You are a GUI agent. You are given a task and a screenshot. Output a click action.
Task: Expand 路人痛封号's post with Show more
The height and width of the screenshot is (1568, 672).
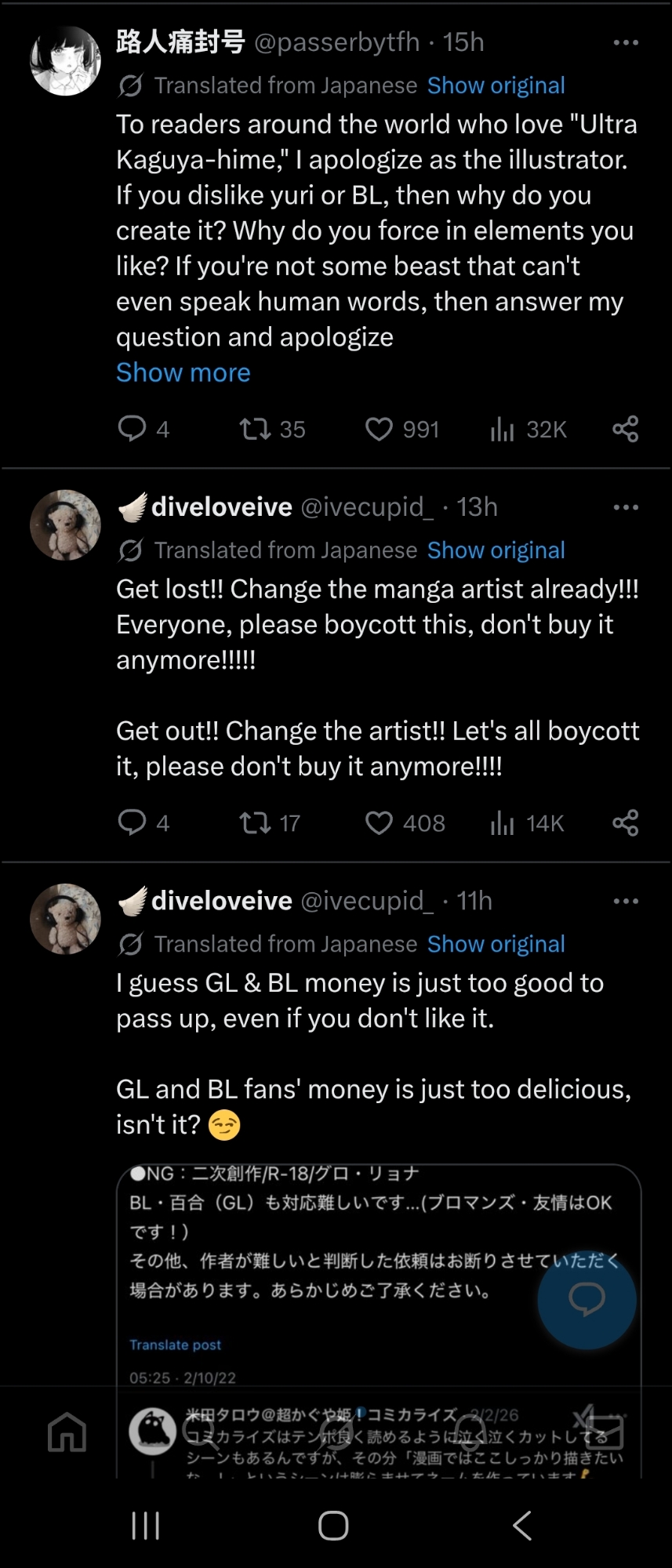(183, 372)
